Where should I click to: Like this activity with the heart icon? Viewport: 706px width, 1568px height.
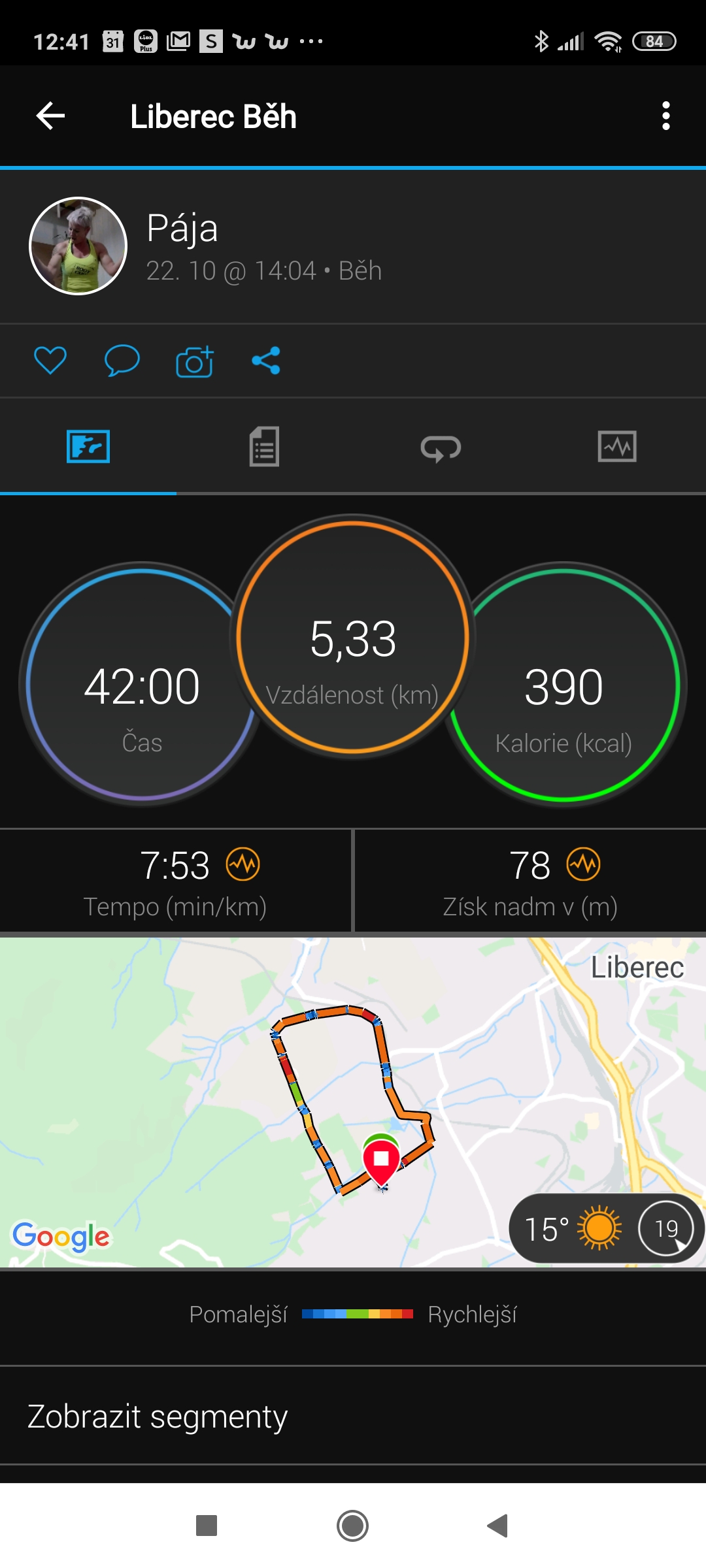[x=50, y=360]
